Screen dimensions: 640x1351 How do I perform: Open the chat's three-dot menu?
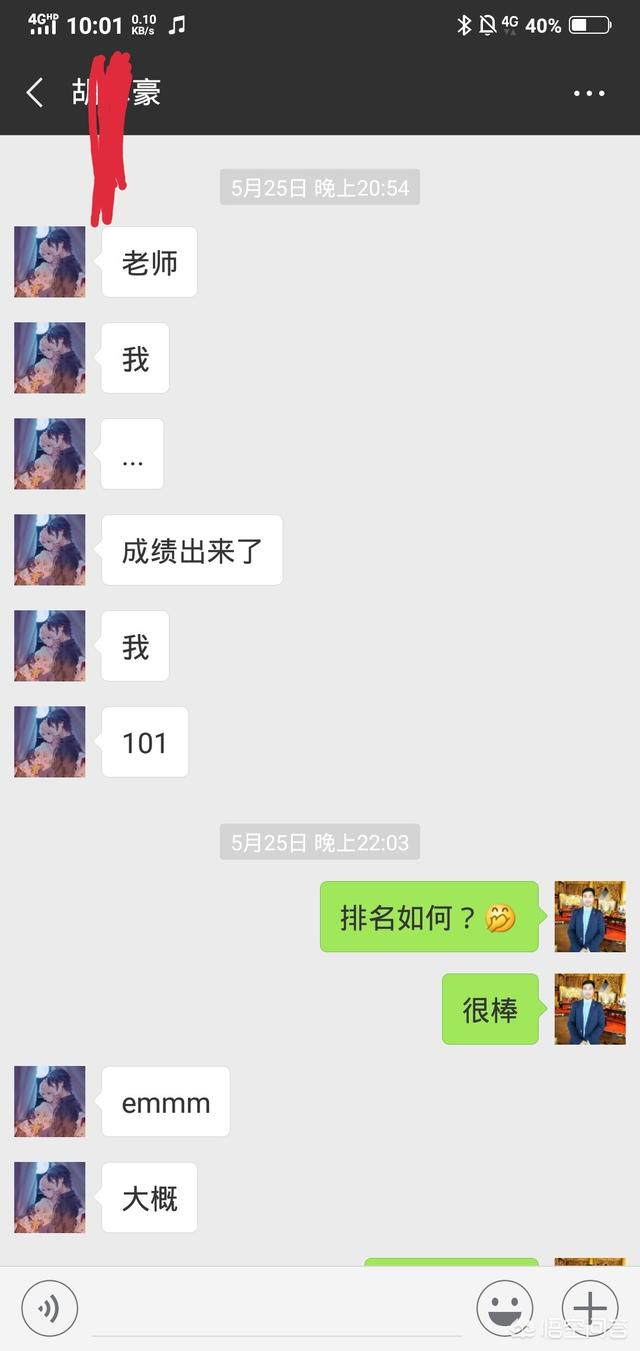tap(589, 93)
